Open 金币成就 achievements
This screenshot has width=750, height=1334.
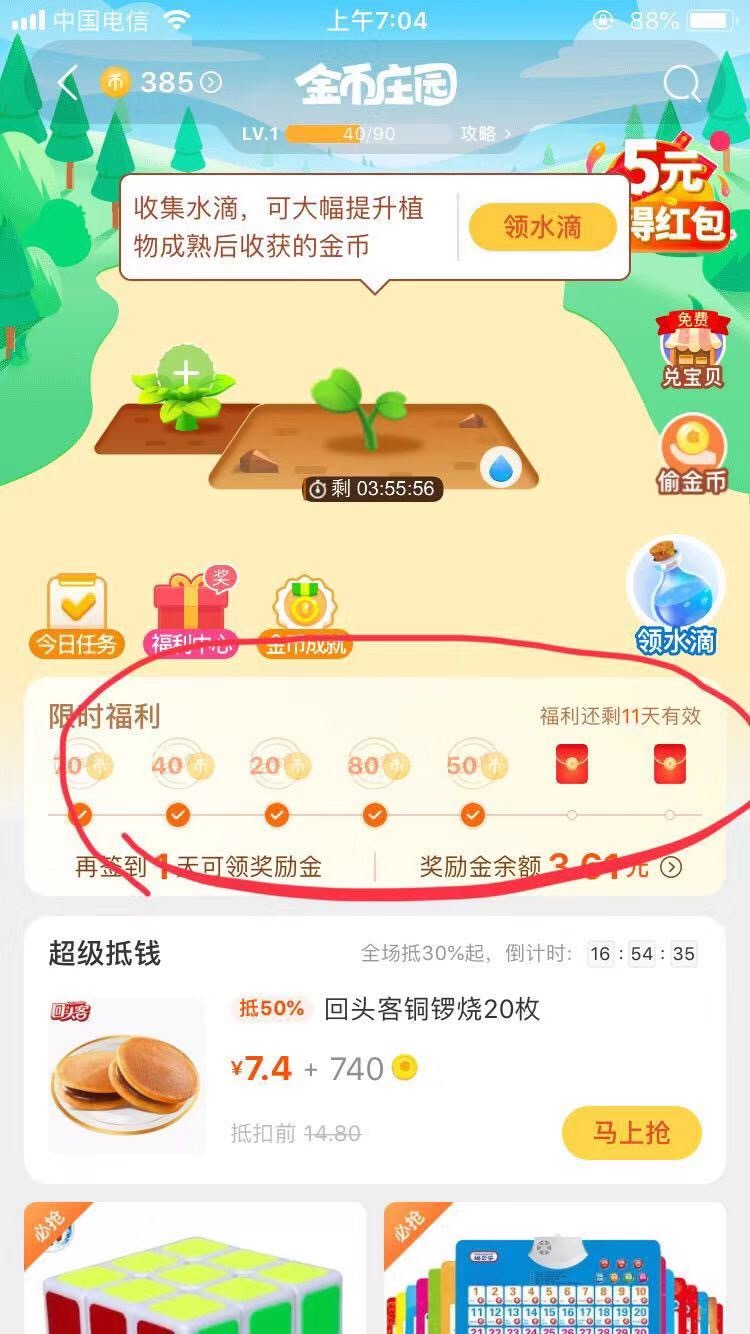click(306, 615)
